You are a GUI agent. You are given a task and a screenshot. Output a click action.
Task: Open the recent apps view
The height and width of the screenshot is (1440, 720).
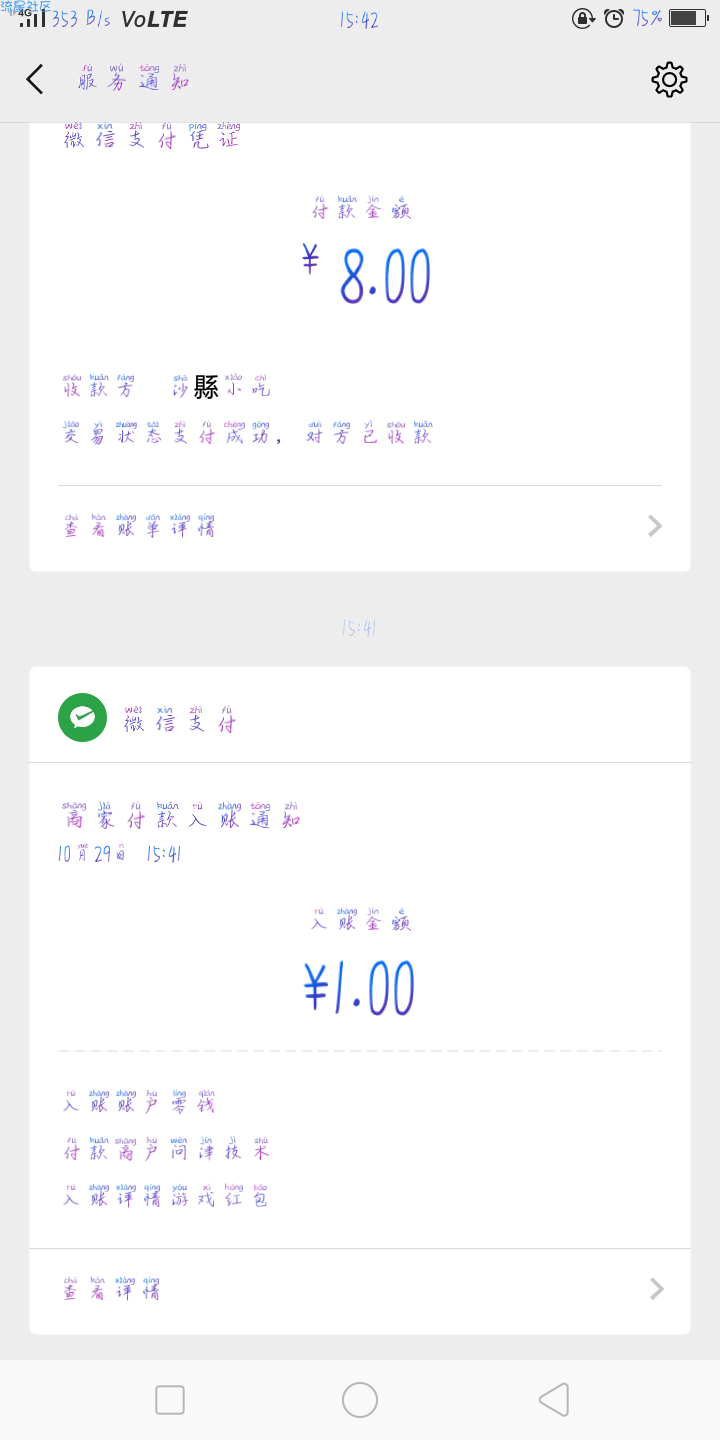[x=170, y=1399]
